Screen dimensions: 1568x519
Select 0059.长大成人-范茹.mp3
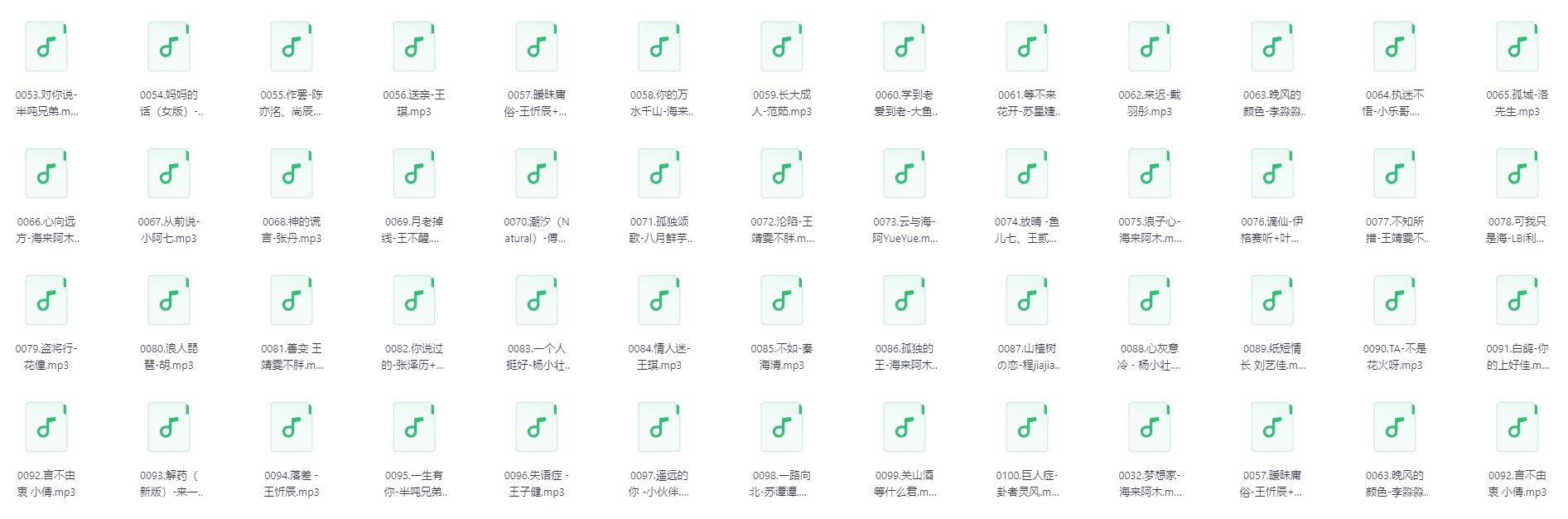782,47
